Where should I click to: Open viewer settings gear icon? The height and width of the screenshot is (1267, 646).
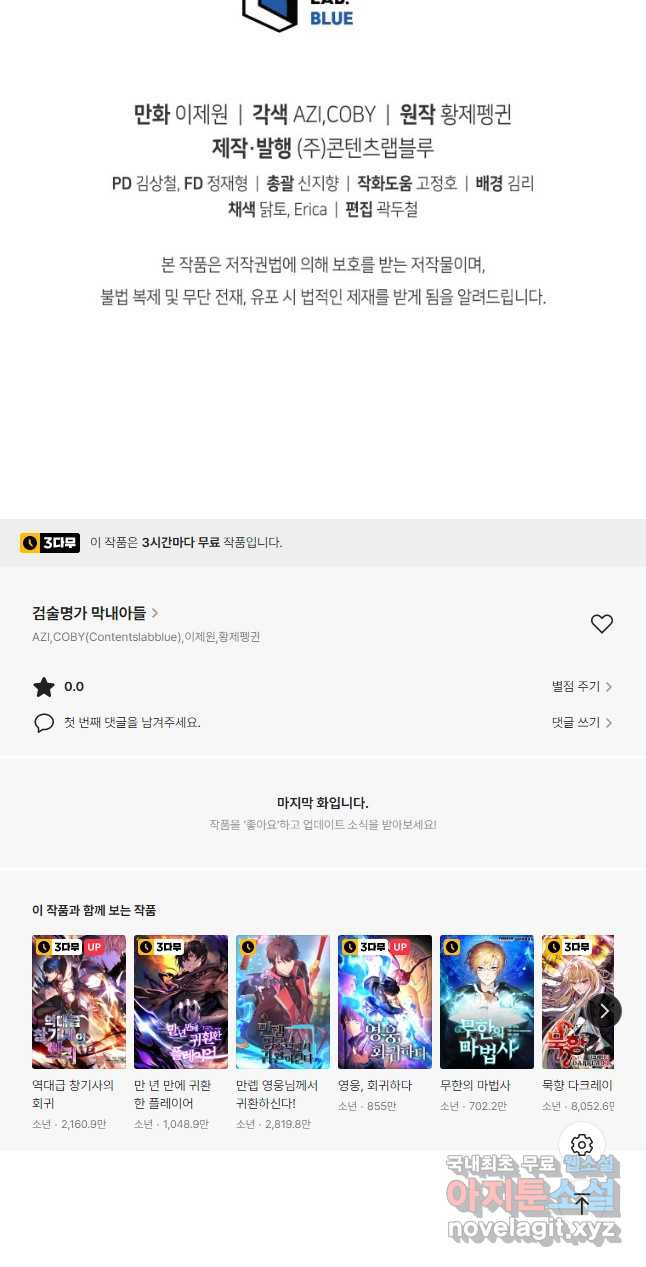[x=582, y=1145]
